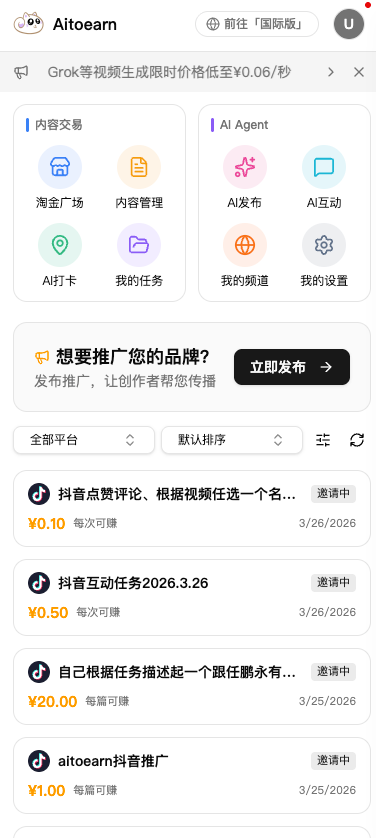This screenshot has width=376, height=838.
Task: Open 我的频道
Action: pos(245,255)
